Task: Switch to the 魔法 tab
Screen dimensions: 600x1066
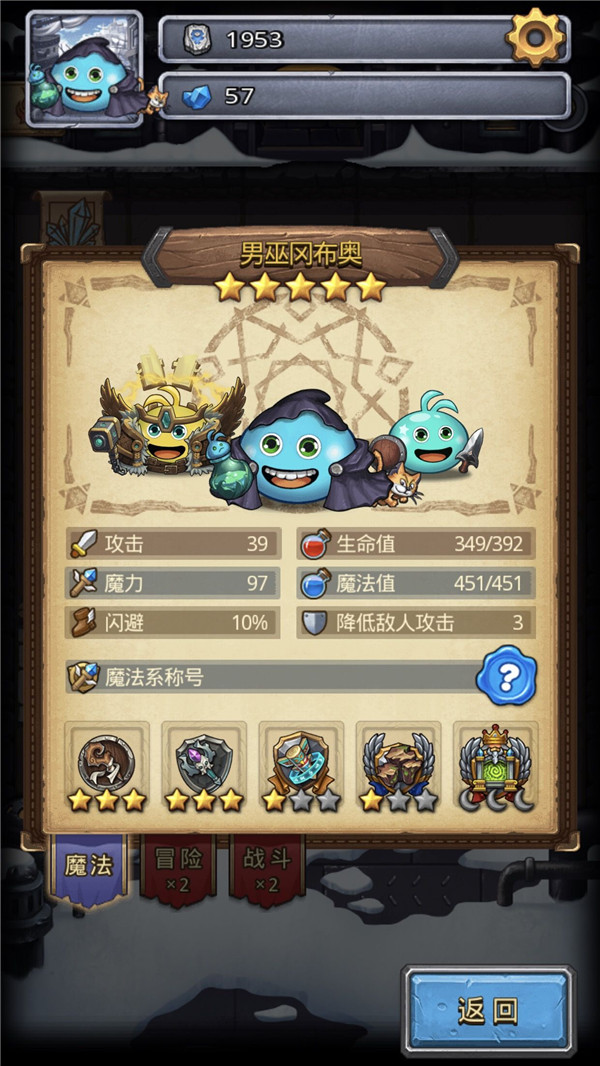Action: 89,866
